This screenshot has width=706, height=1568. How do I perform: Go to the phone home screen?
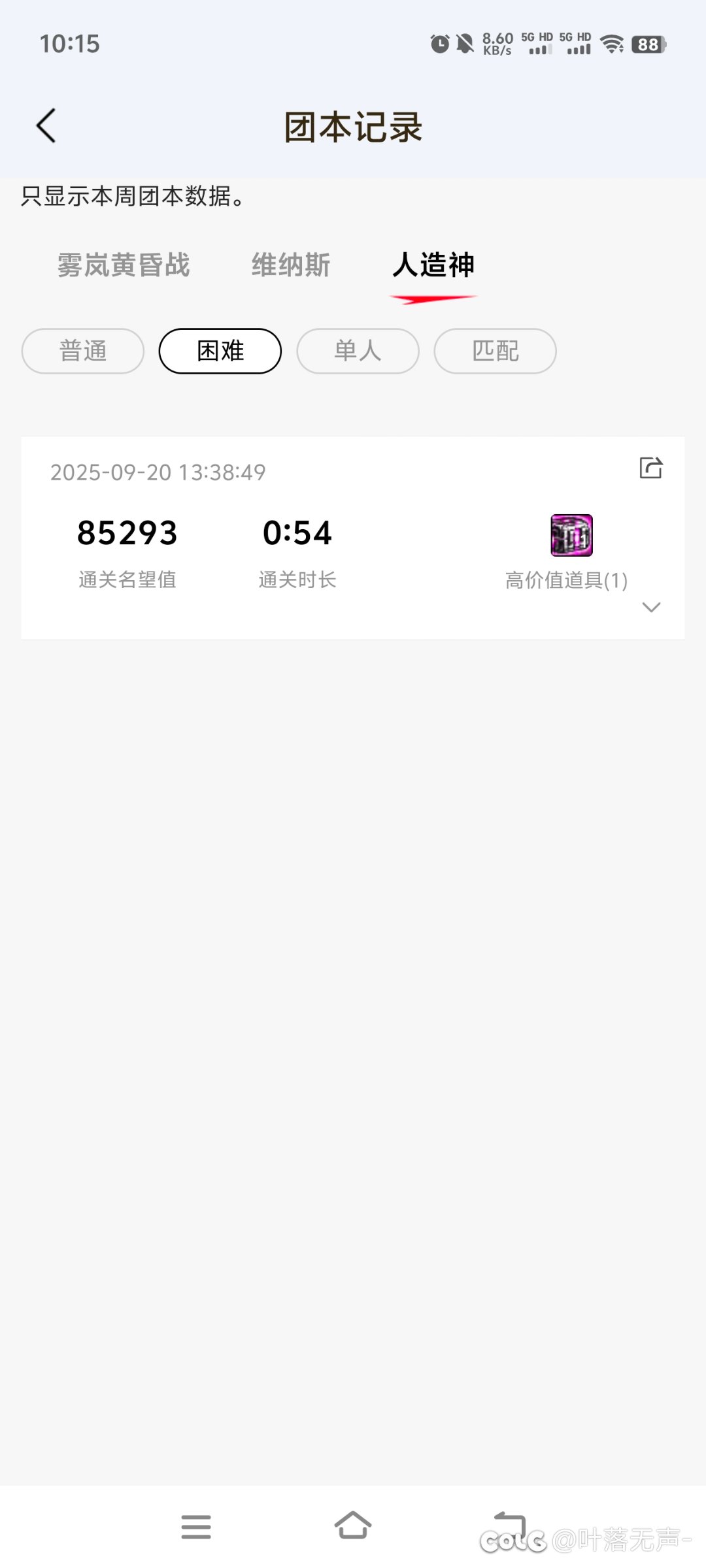tap(353, 1527)
